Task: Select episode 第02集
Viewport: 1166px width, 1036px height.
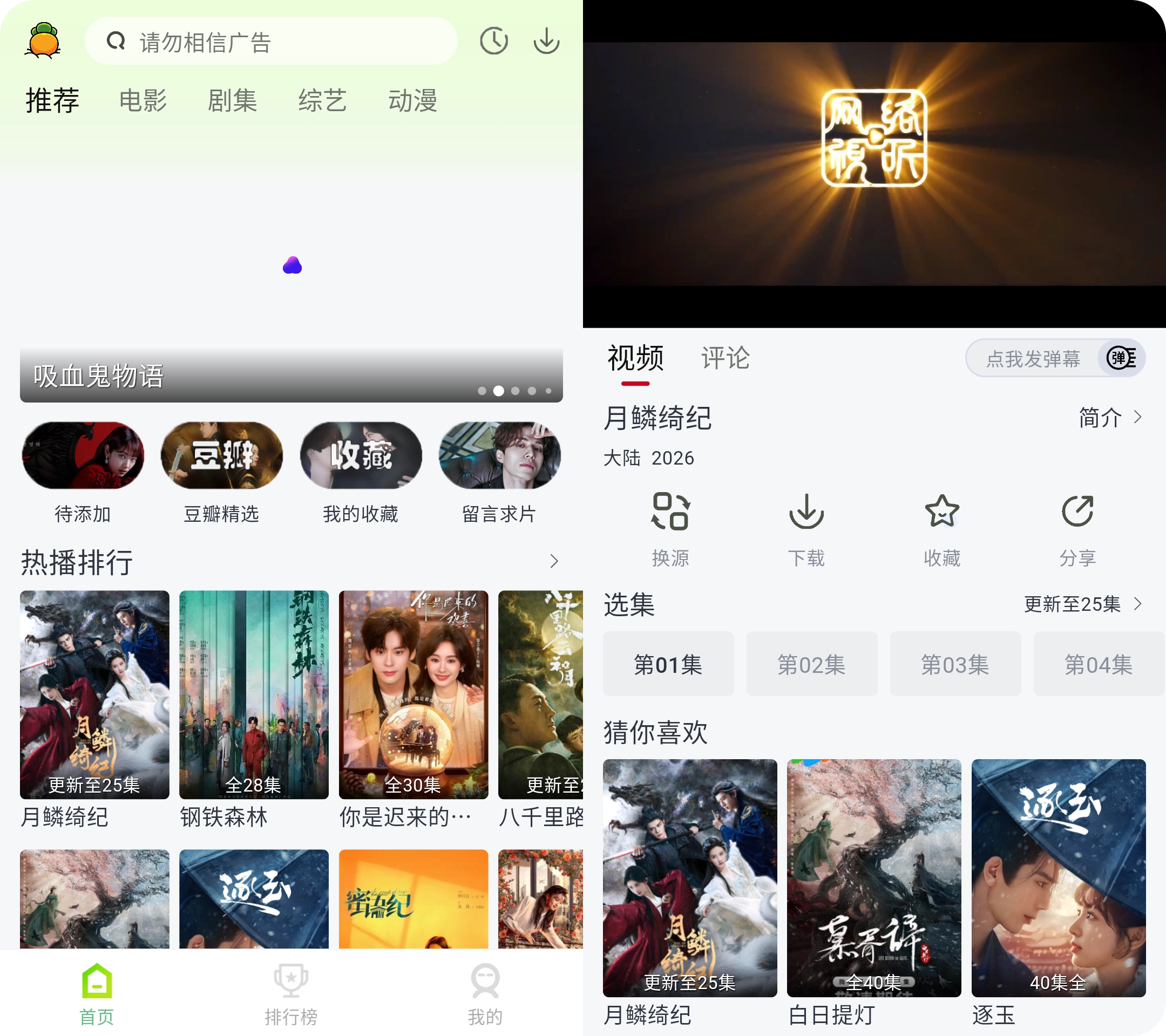Action: (x=811, y=664)
